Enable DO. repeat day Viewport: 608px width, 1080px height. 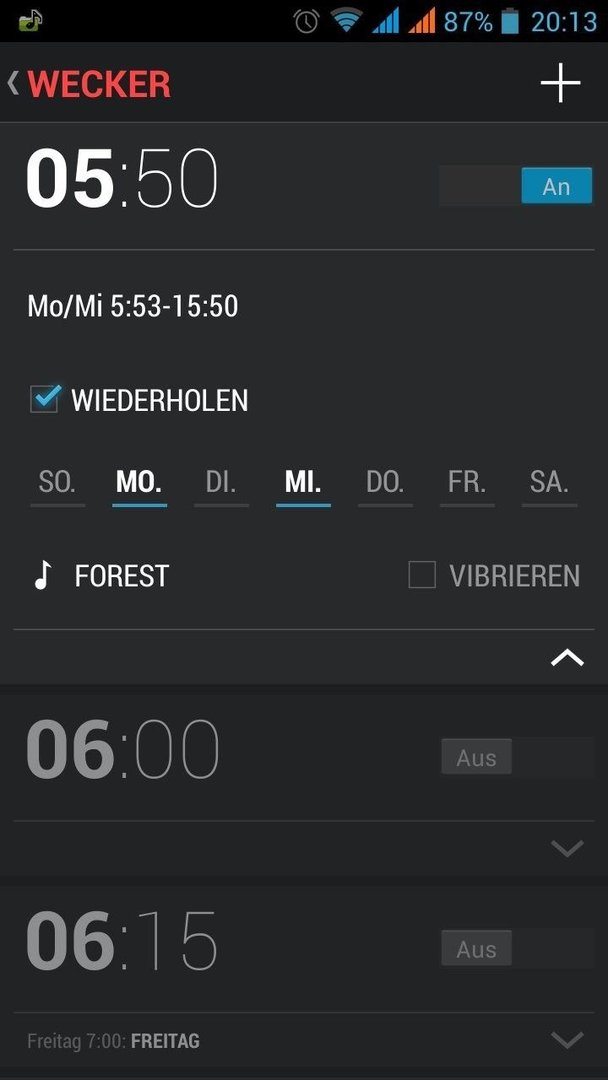[x=385, y=484]
